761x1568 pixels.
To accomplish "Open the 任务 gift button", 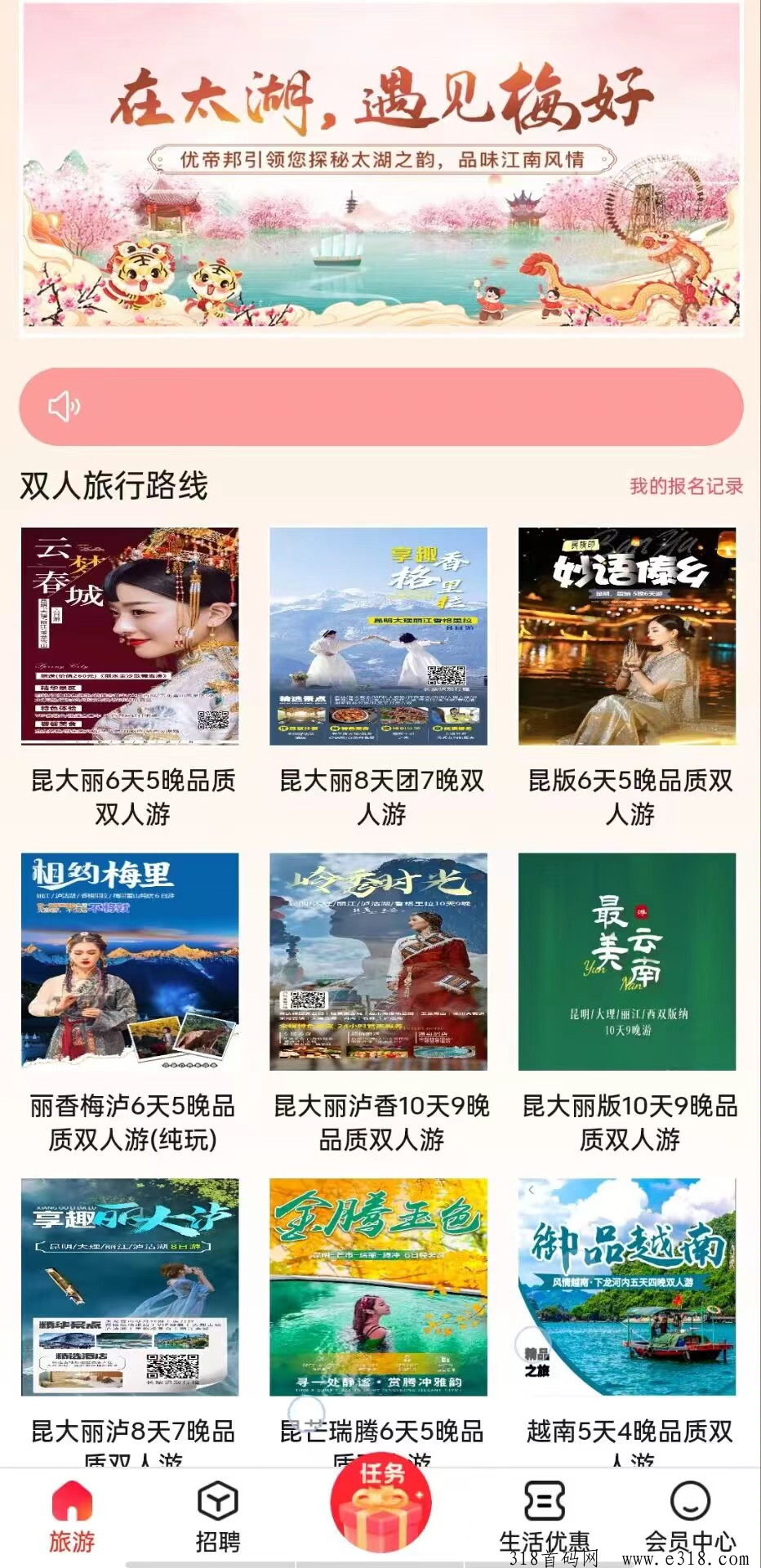I will pyautogui.click(x=380, y=1504).
